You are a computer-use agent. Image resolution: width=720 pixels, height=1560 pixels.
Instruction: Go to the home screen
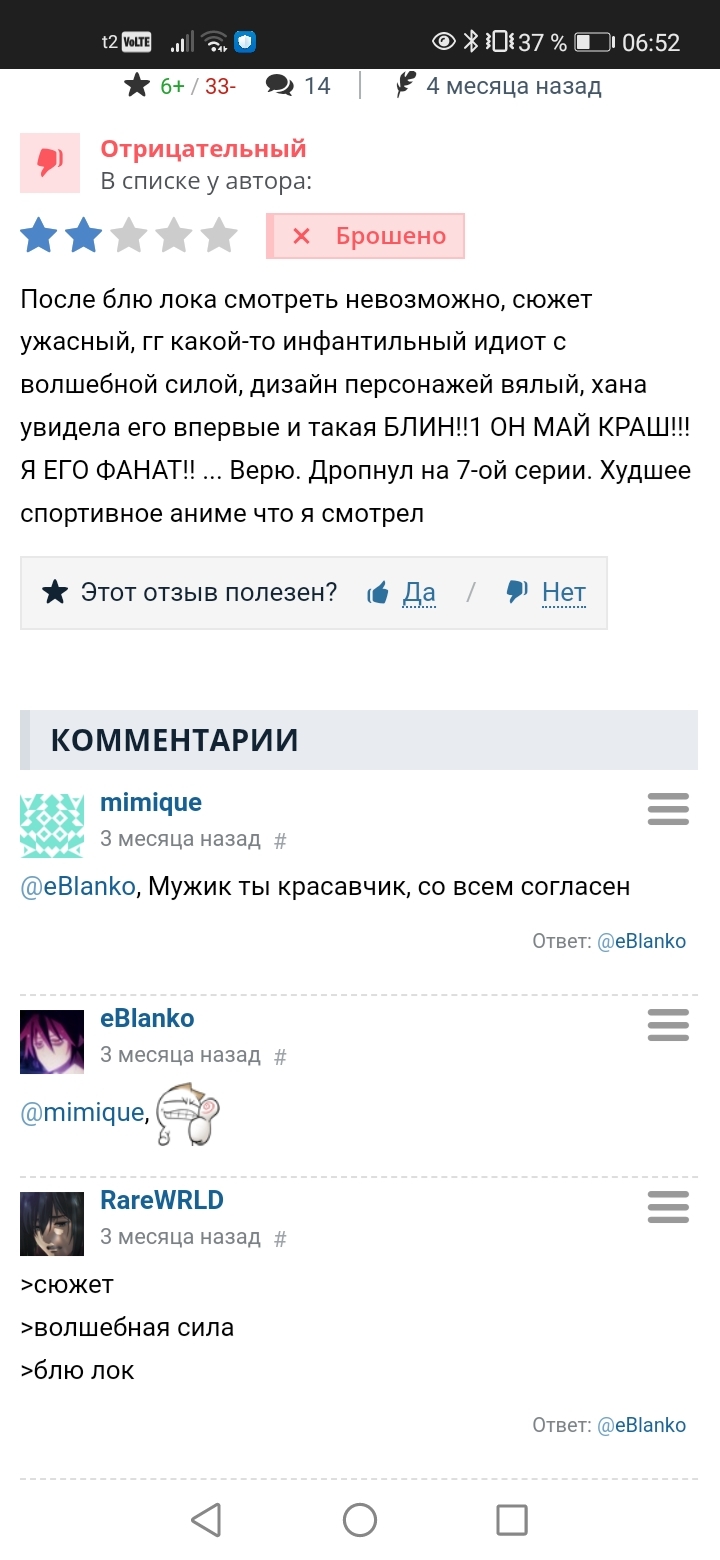(x=360, y=1520)
